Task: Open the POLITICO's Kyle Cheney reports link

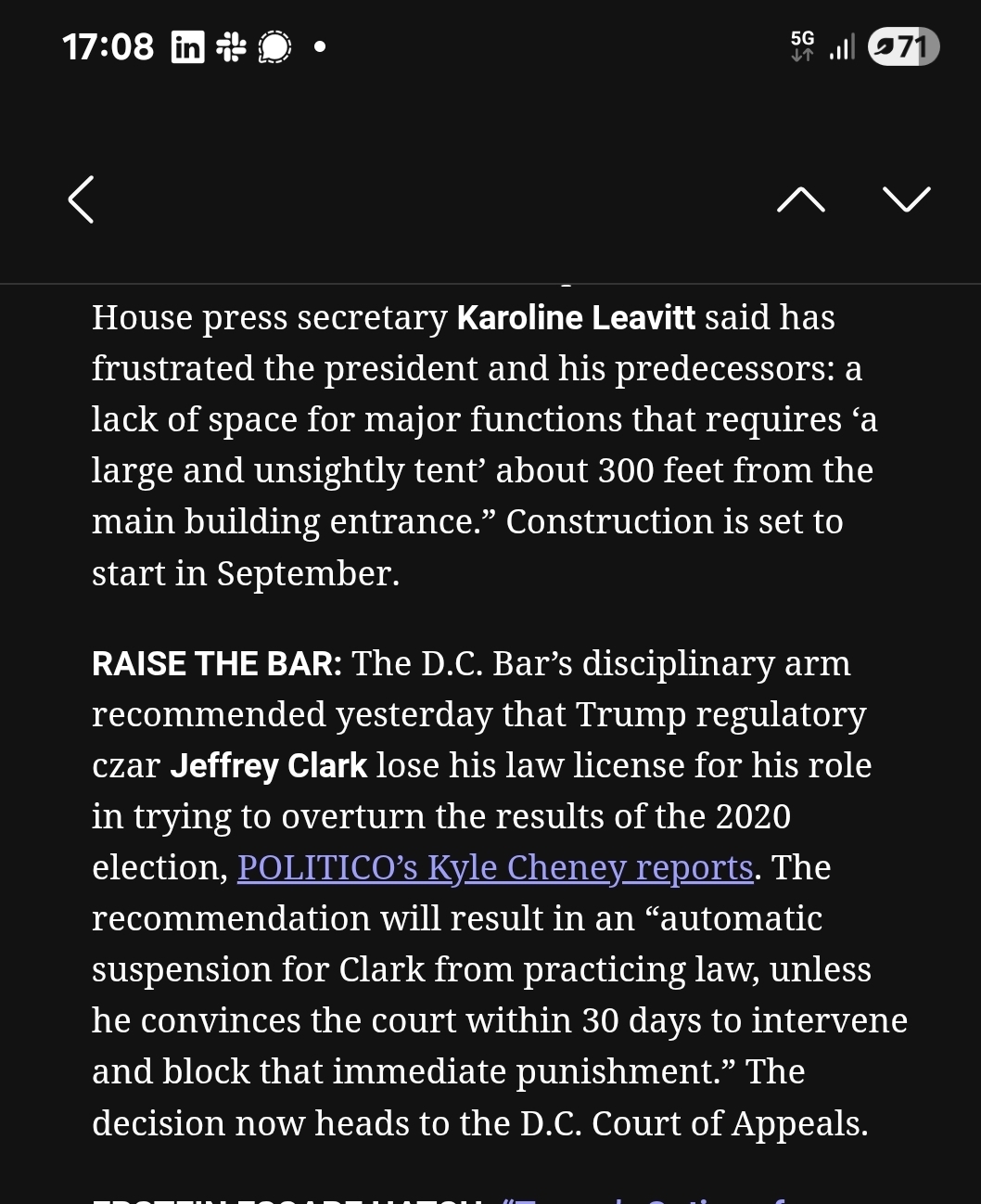Action: click(x=495, y=868)
